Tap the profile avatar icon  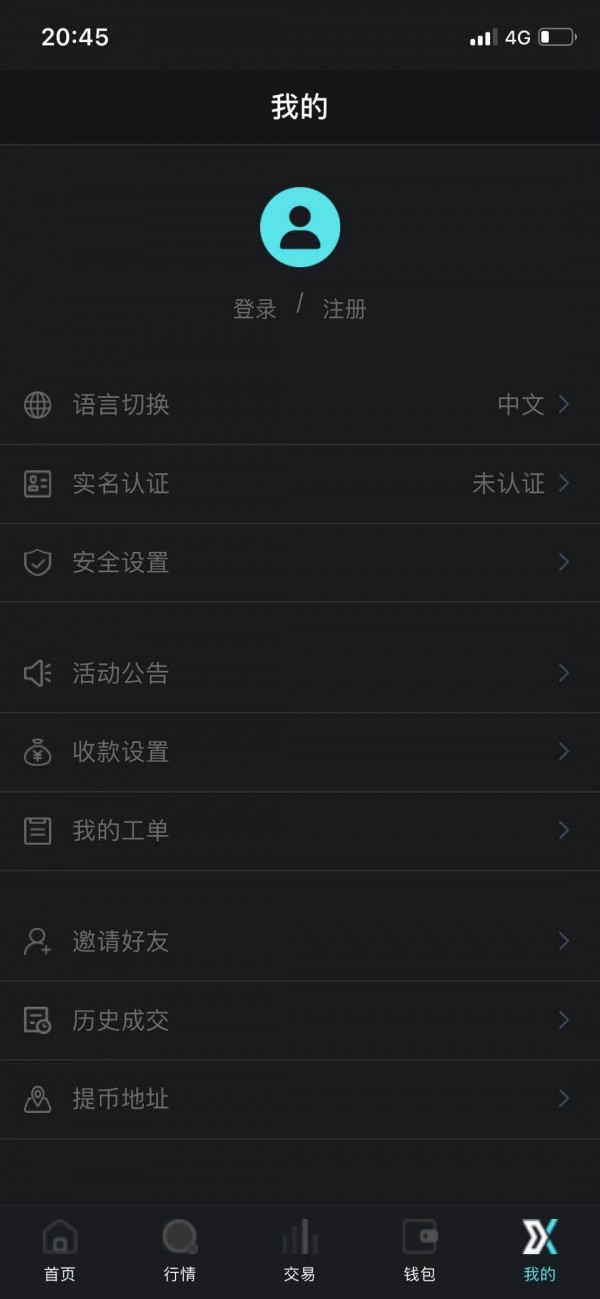click(300, 227)
